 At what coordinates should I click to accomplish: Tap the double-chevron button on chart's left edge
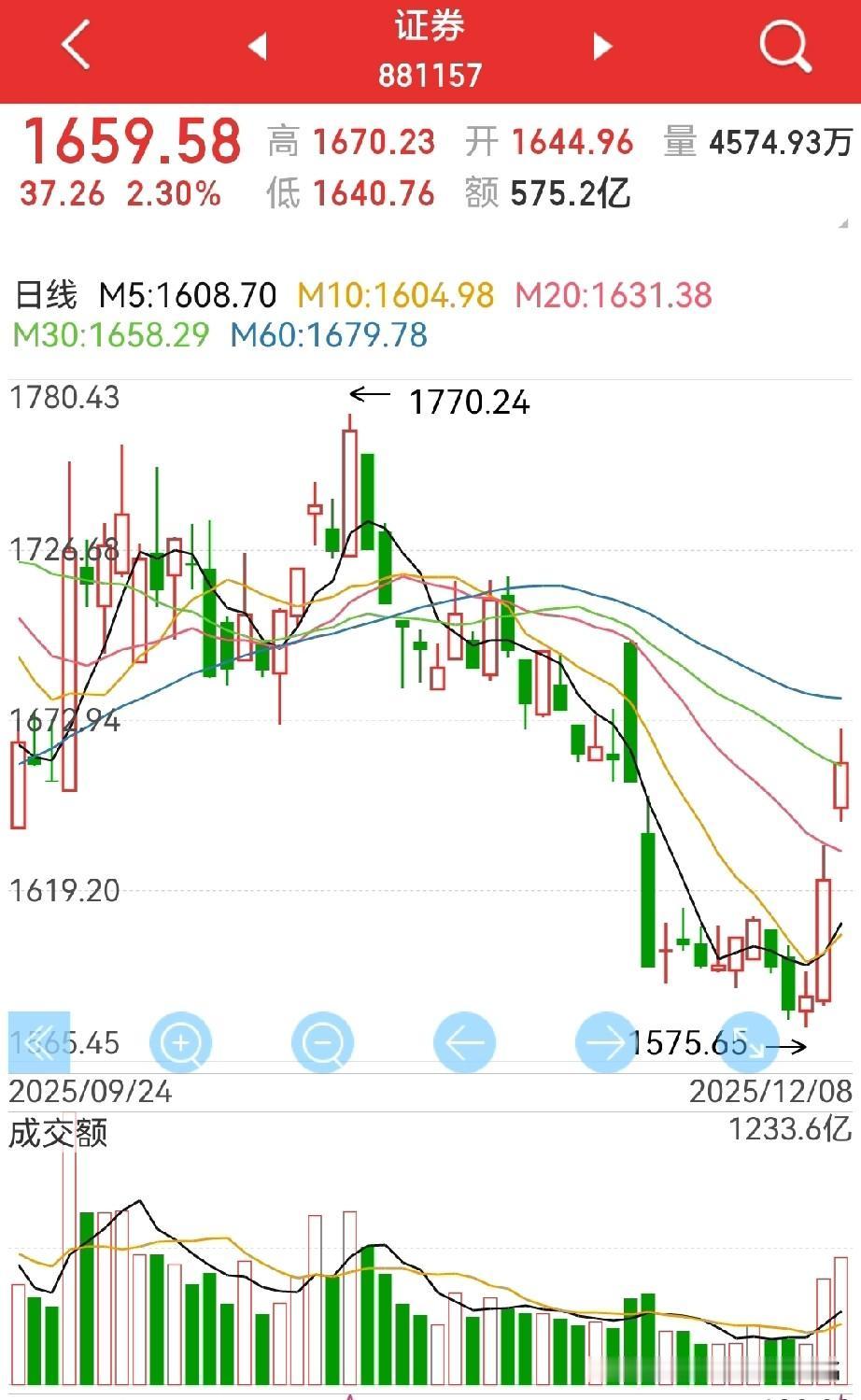pyautogui.click(x=39, y=1042)
